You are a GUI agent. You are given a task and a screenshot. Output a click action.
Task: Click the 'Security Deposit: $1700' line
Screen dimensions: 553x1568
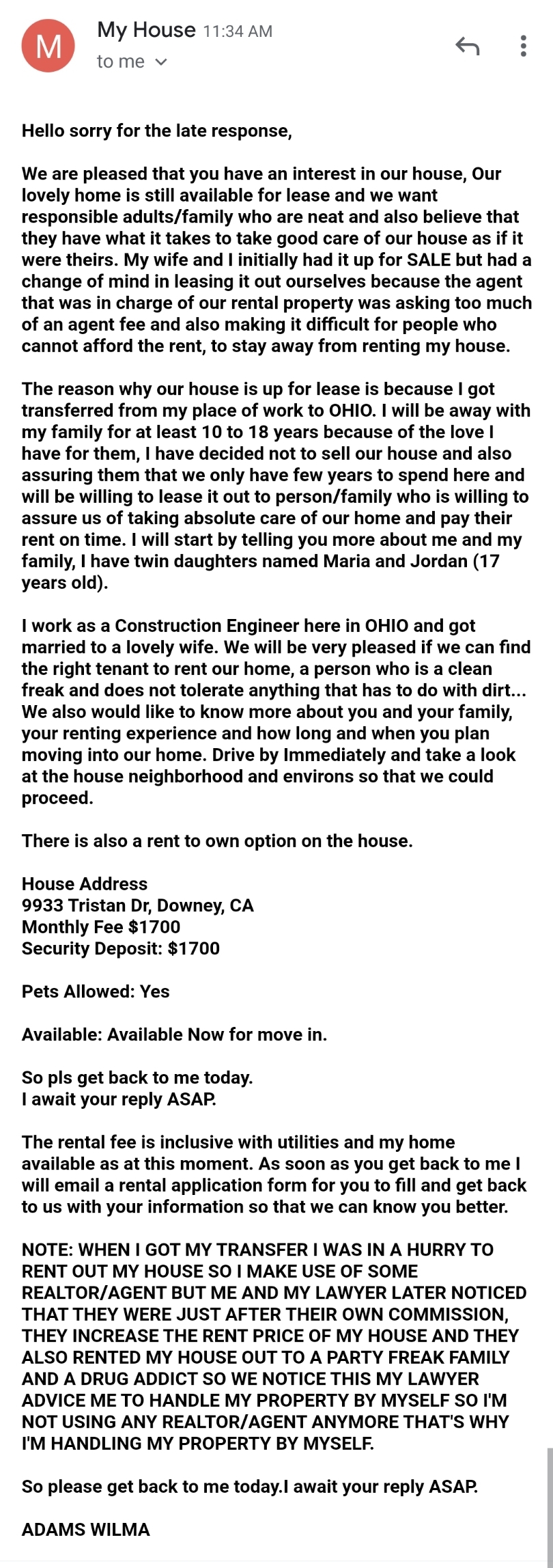[120, 948]
